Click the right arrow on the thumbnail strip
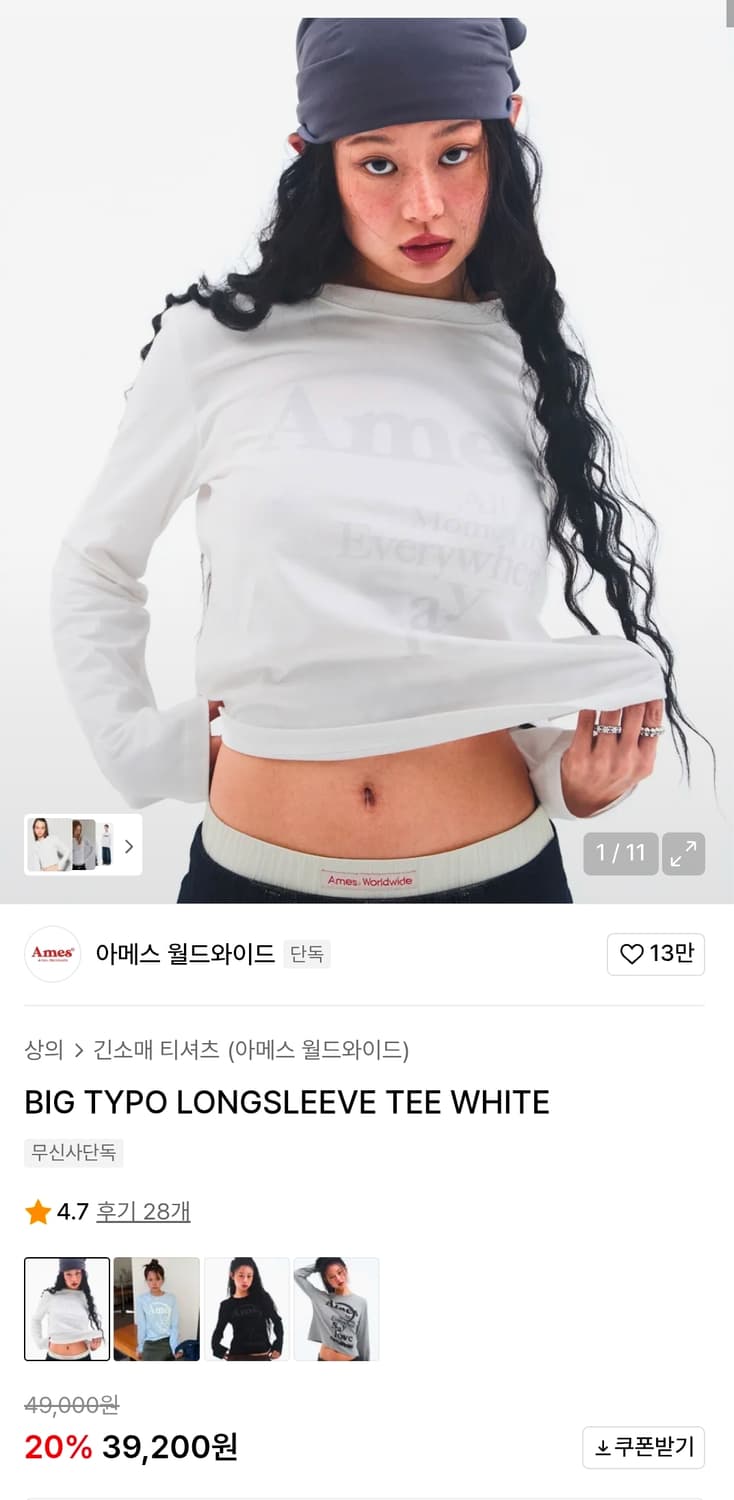The height and width of the screenshot is (1500, 734). 130,845
